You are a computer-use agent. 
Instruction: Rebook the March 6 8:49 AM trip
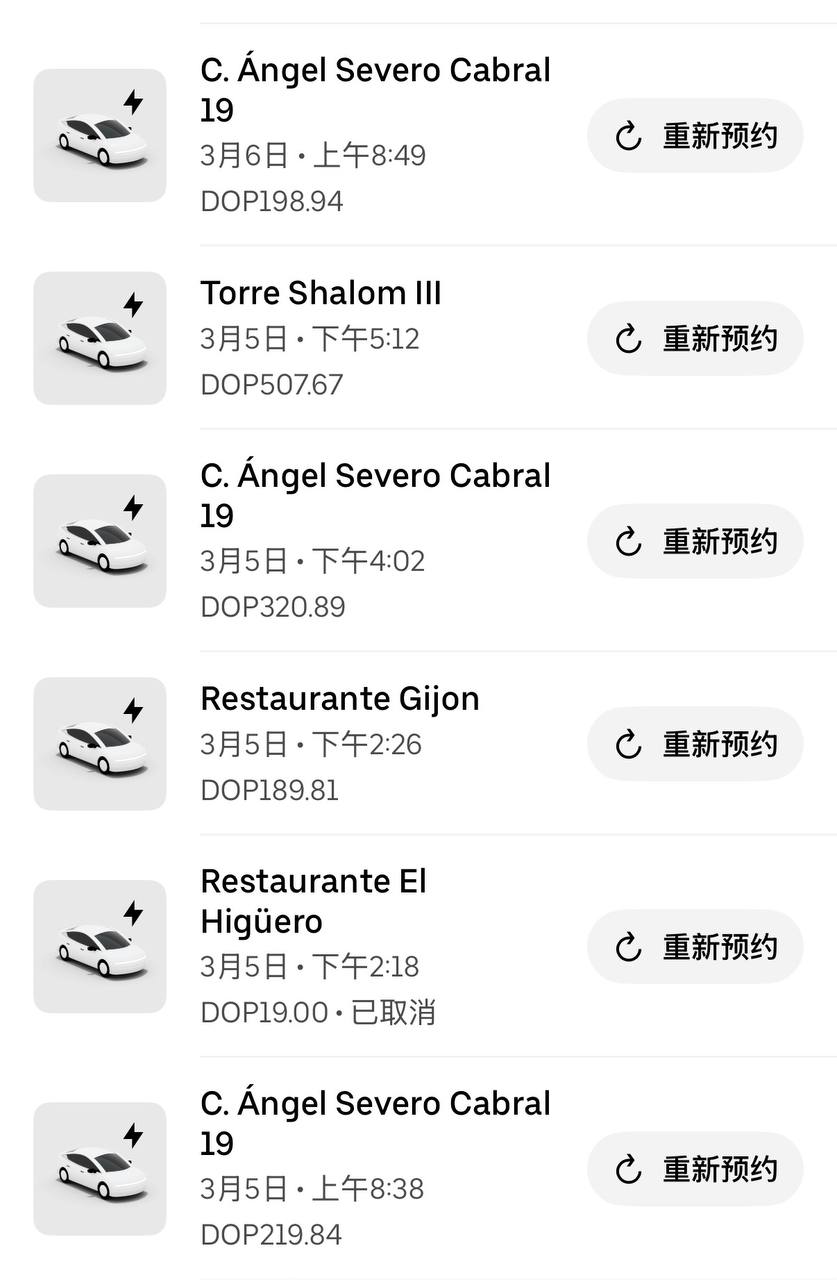coord(695,136)
